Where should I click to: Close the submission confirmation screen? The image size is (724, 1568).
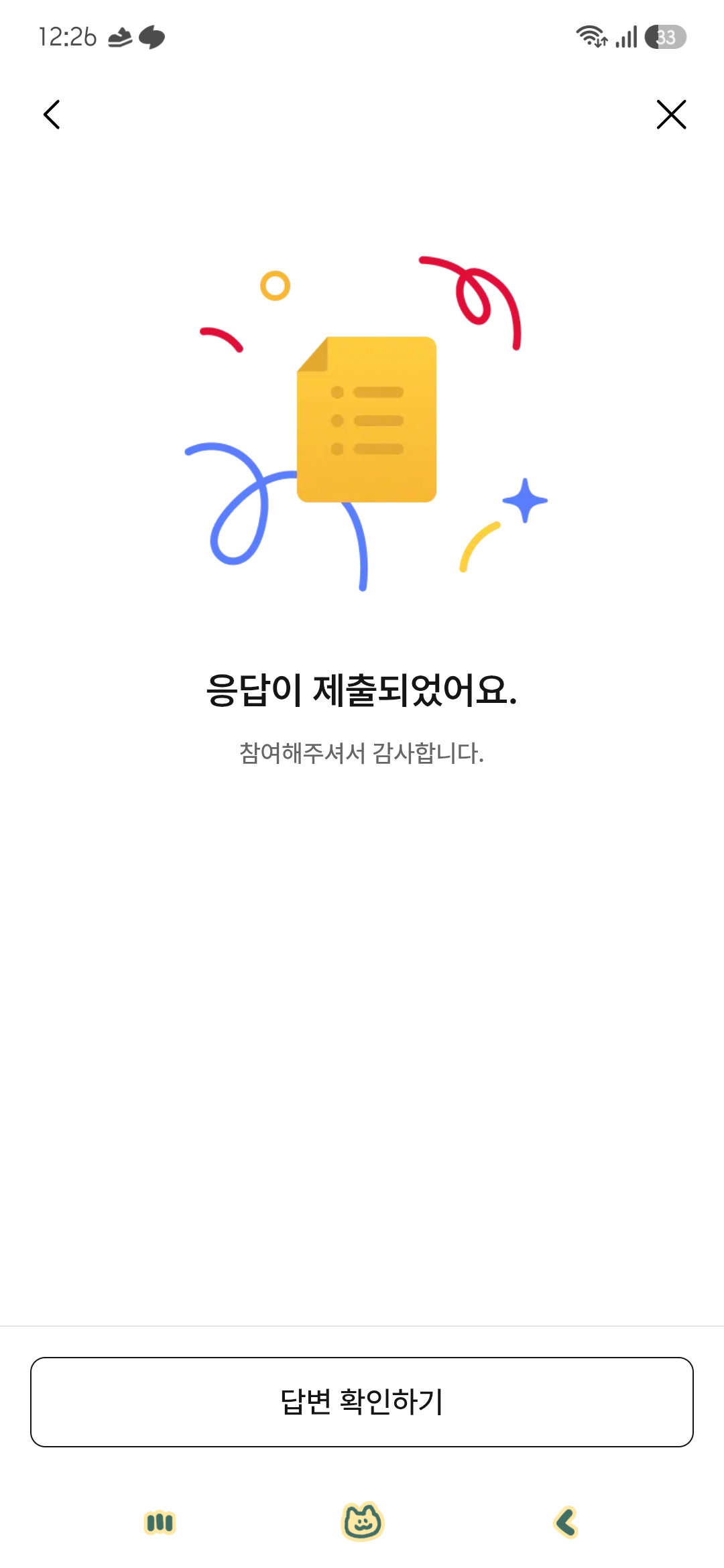671,115
